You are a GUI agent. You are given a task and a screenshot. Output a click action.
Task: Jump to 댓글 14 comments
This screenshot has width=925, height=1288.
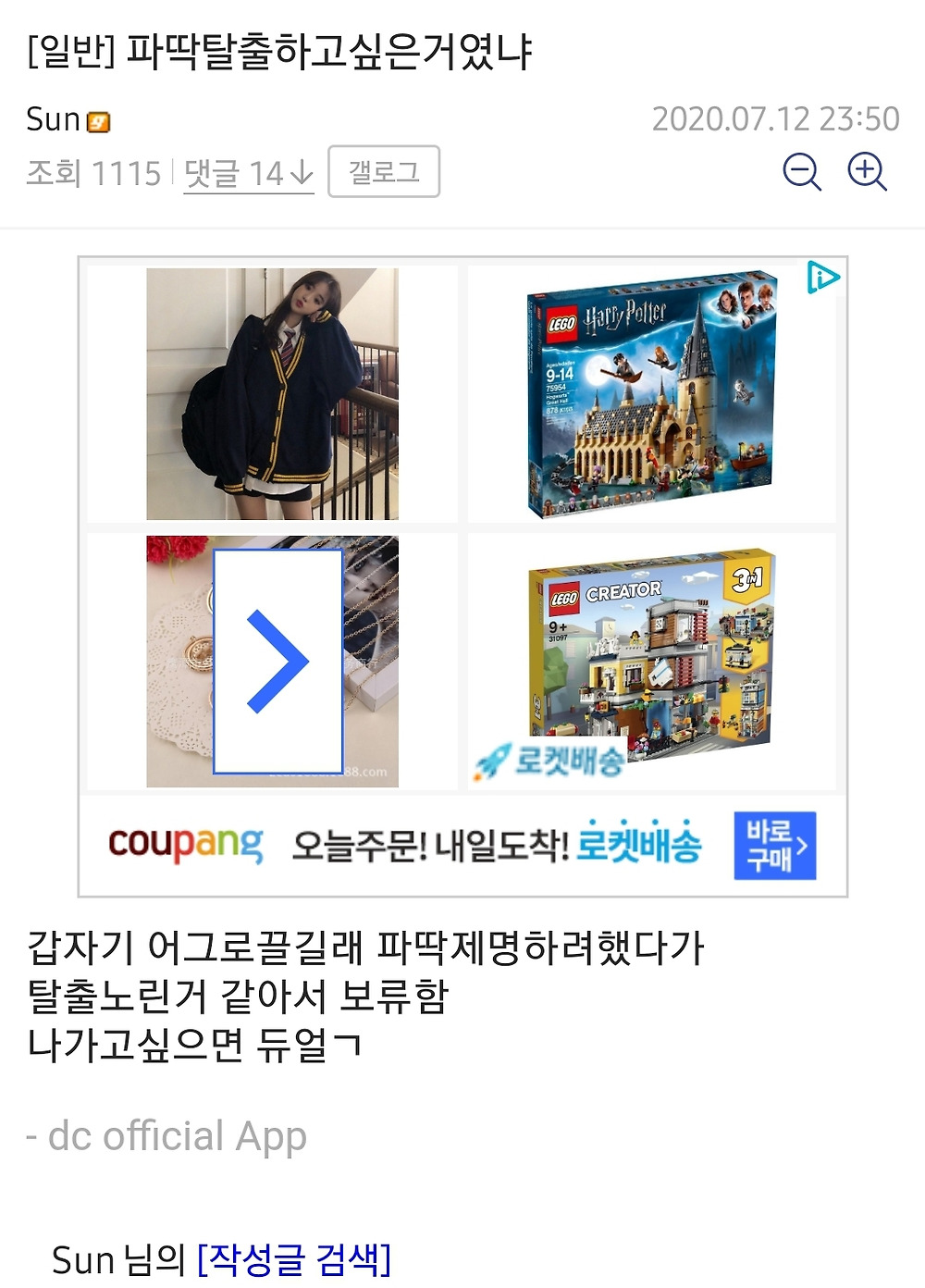[x=248, y=173]
